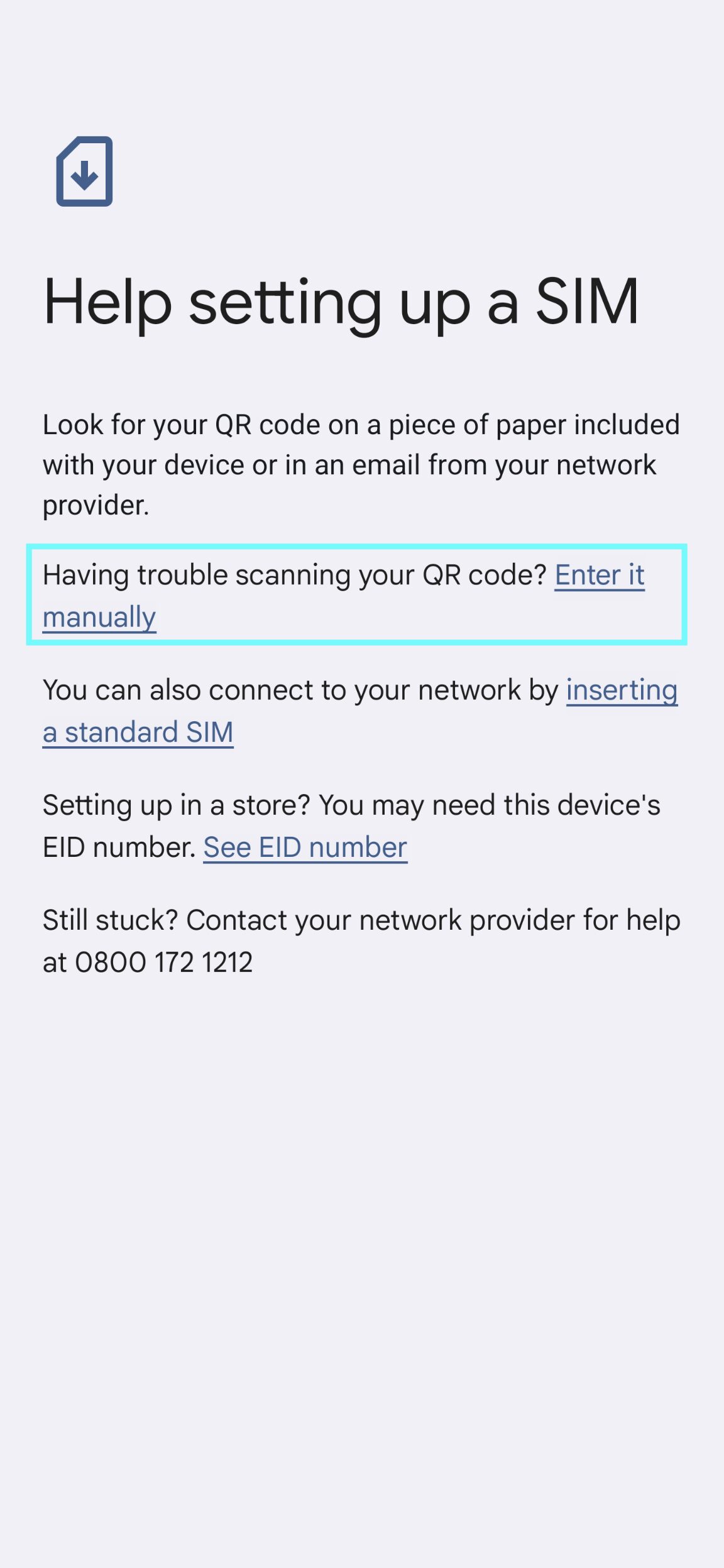This screenshot has width=724, height=1568.
Task: Open the 'Enter it manually' link
Action: click(x=599, y=575)
